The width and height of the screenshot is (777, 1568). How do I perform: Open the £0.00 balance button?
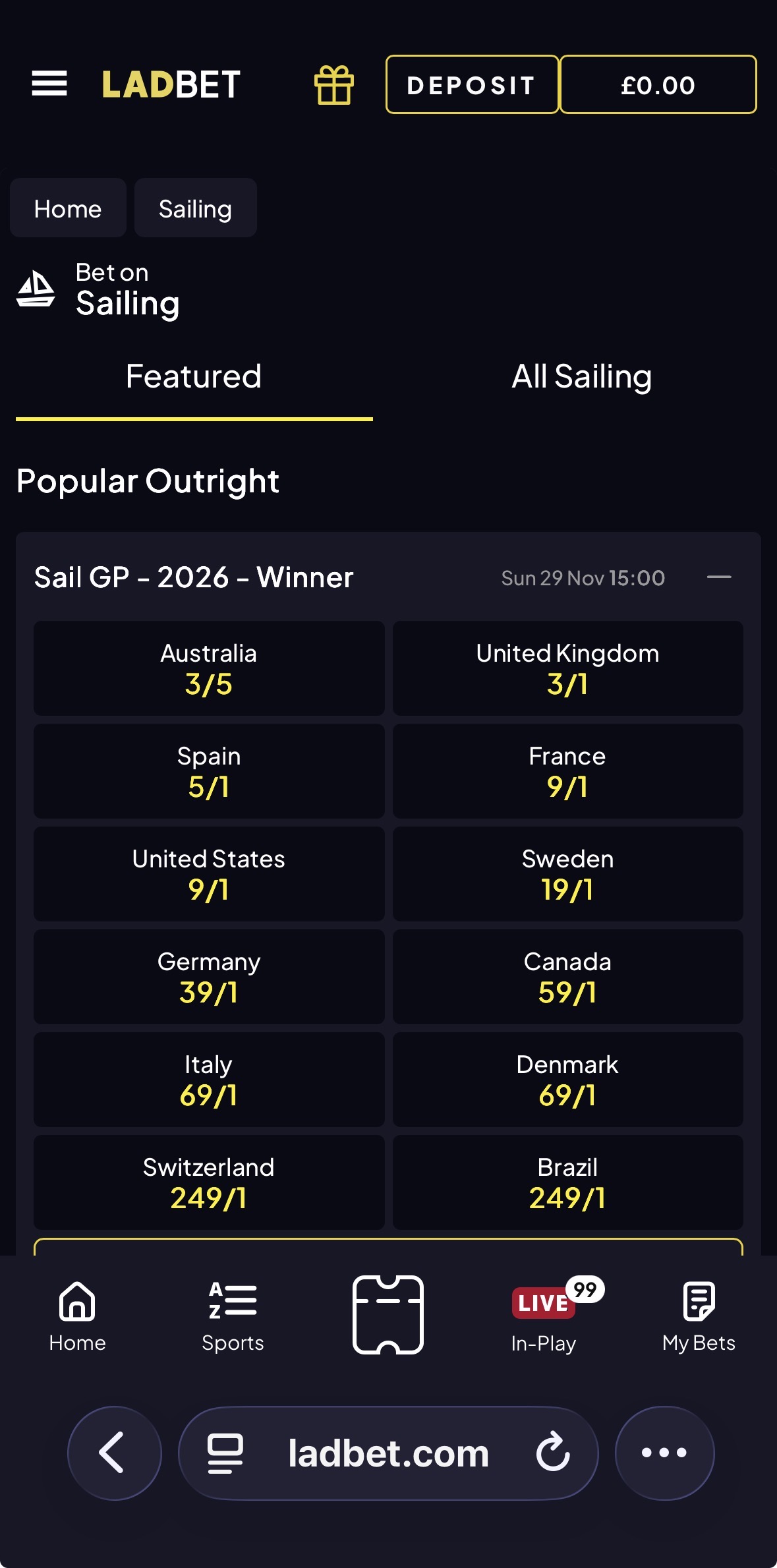(658, 84)
